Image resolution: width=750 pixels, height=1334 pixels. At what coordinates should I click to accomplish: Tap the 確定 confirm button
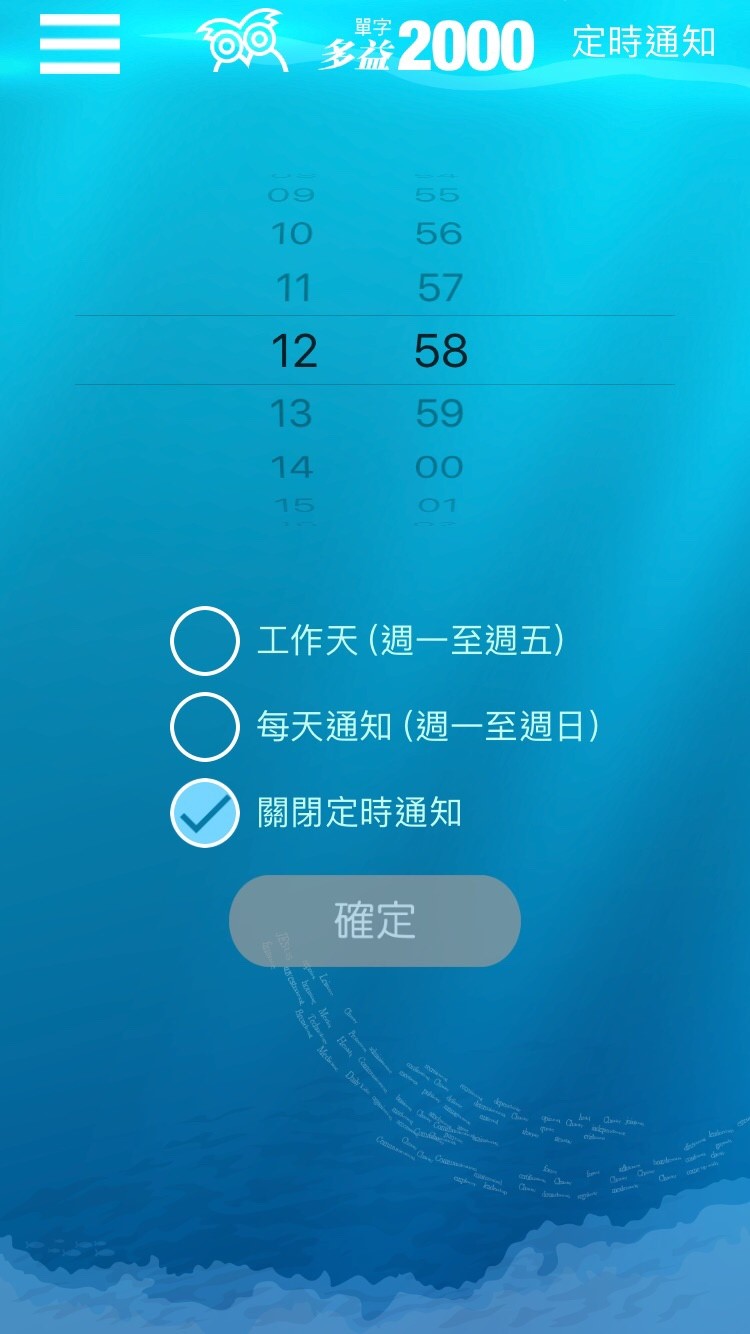pyautogui.click(x=375, y=921)
